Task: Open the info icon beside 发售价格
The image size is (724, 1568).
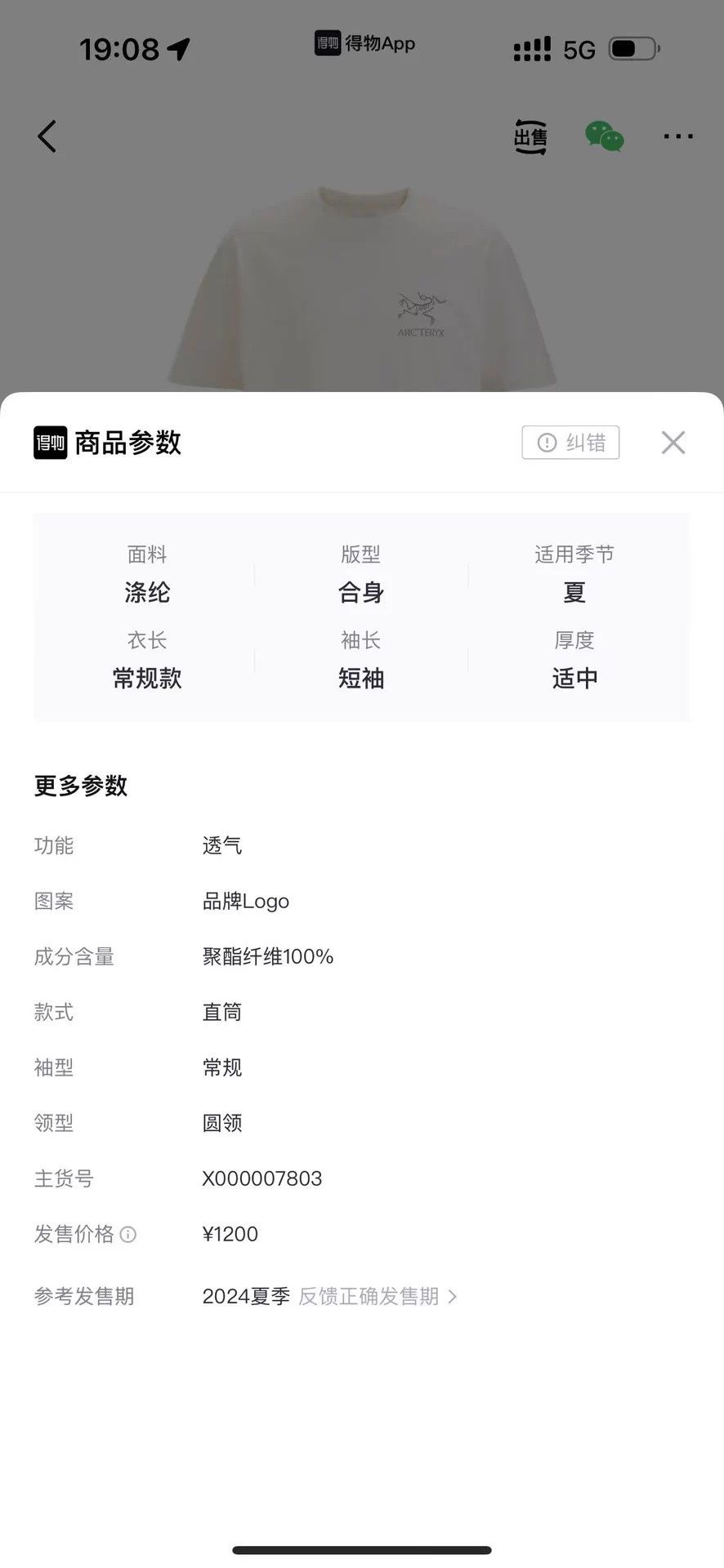Action: pos(128,1234)
